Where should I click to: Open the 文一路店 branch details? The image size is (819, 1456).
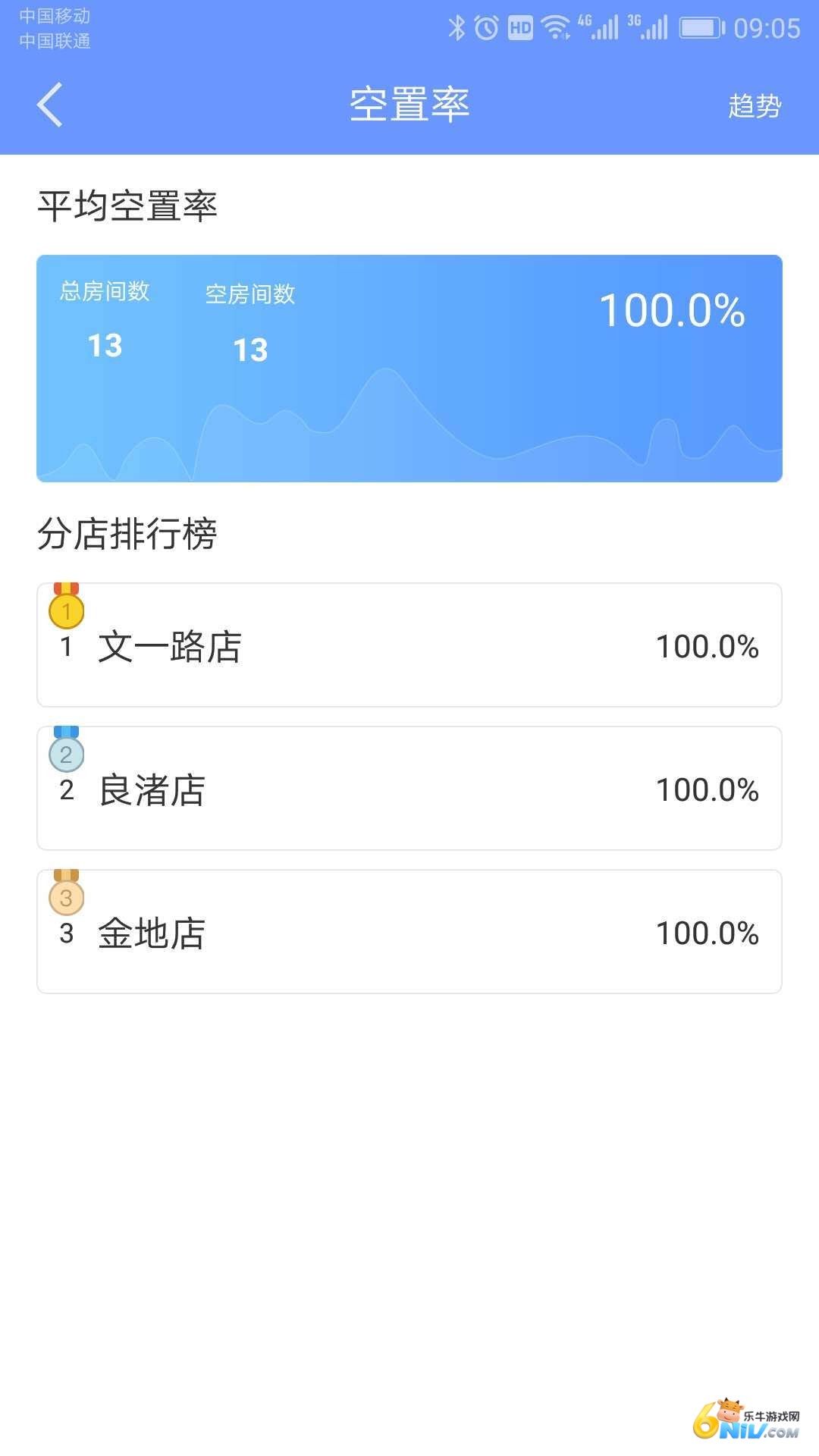(409, 646)
